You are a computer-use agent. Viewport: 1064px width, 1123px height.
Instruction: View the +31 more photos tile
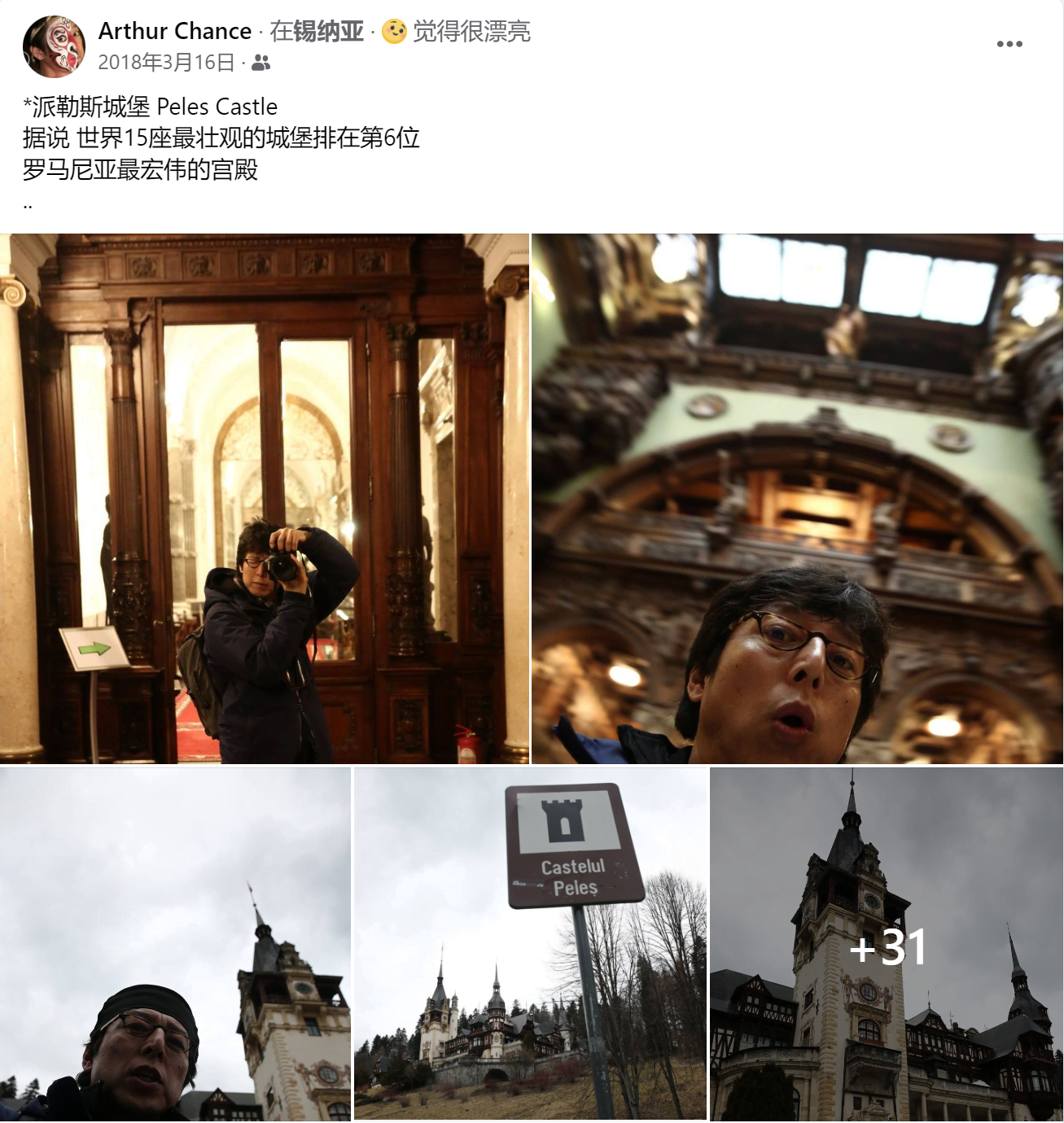click(x=886, y=944)
